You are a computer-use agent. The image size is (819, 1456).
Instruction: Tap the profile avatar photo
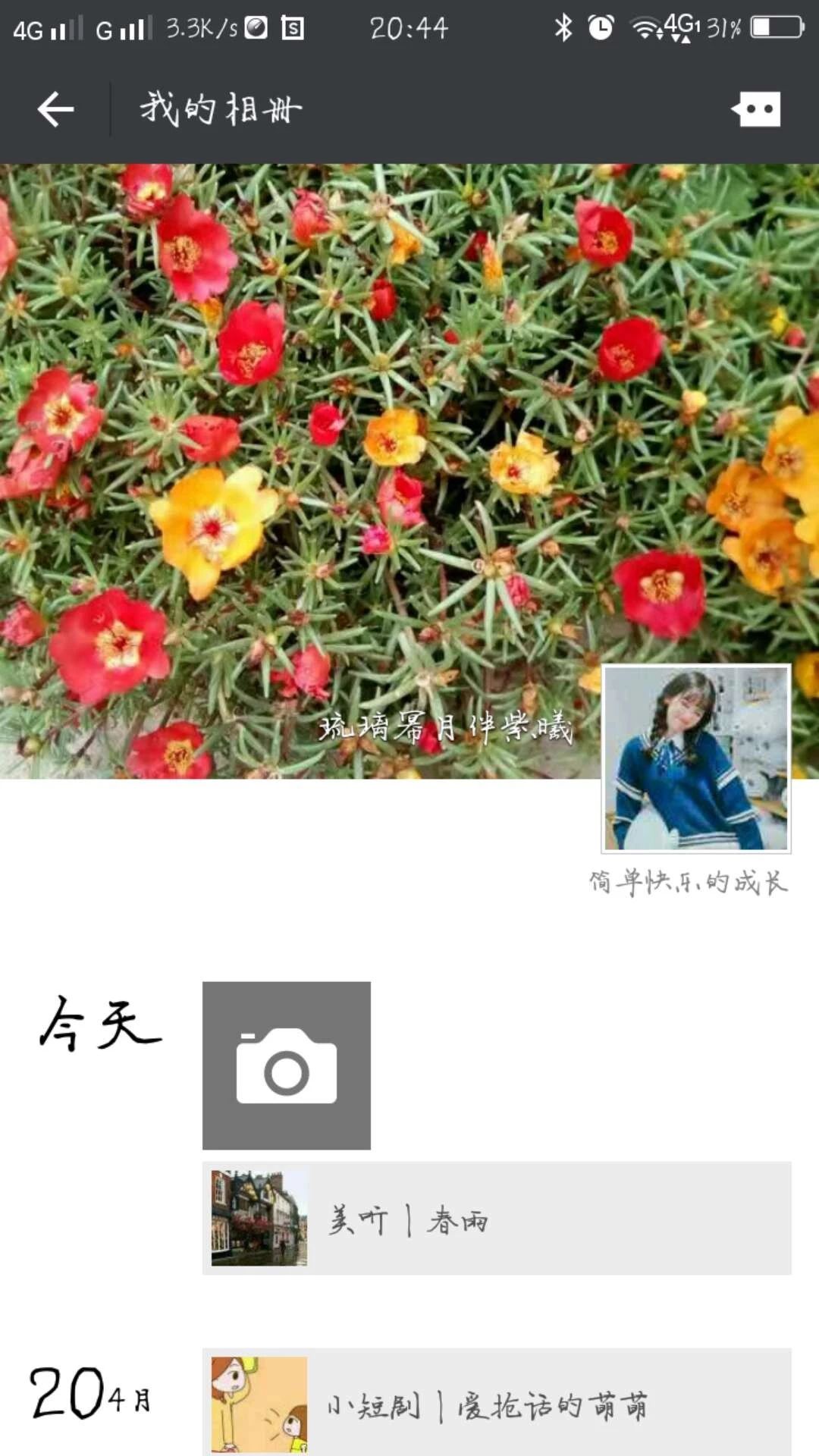click(695, 758)
